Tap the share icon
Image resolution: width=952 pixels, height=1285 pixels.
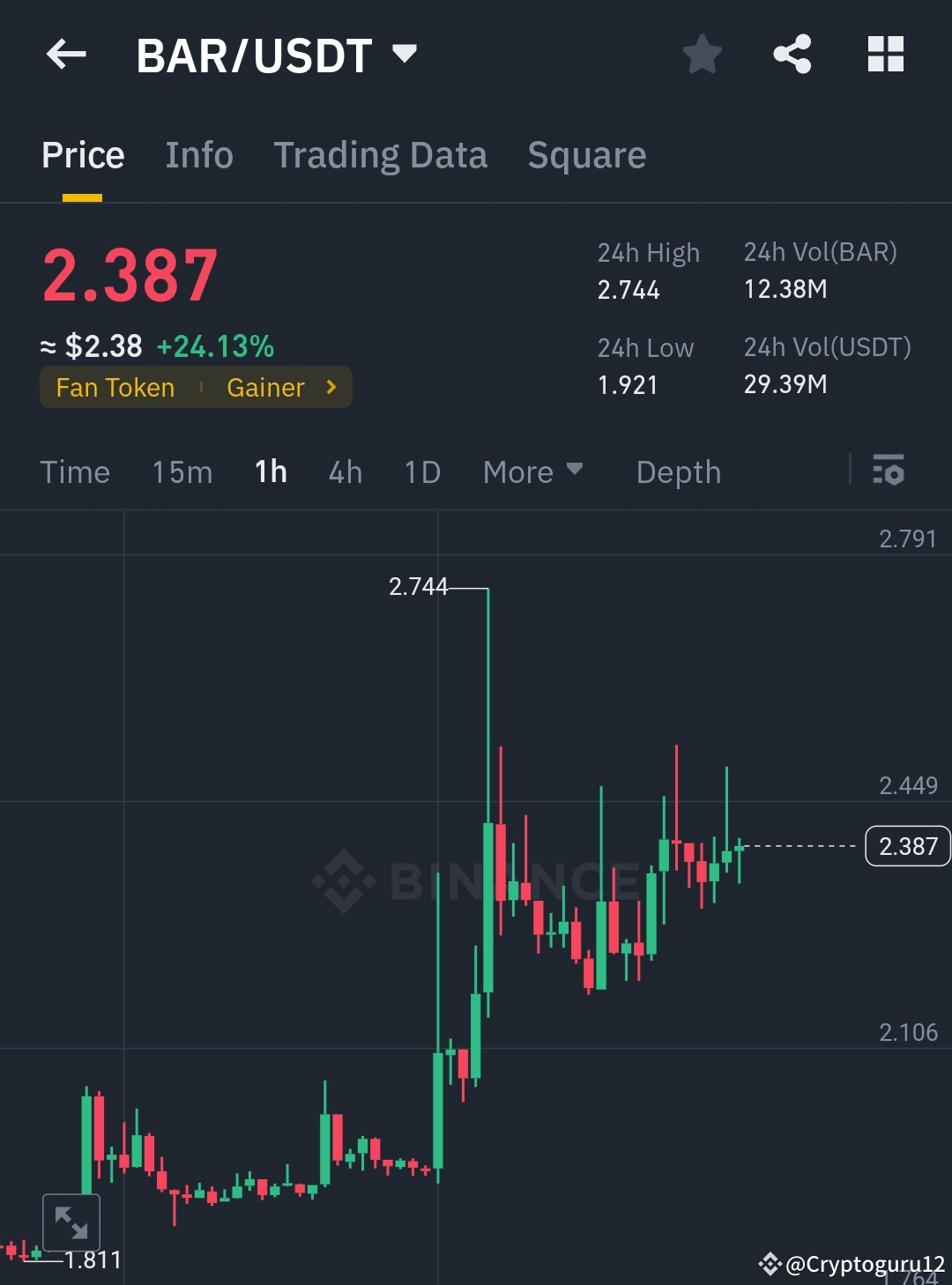point(791,54)
